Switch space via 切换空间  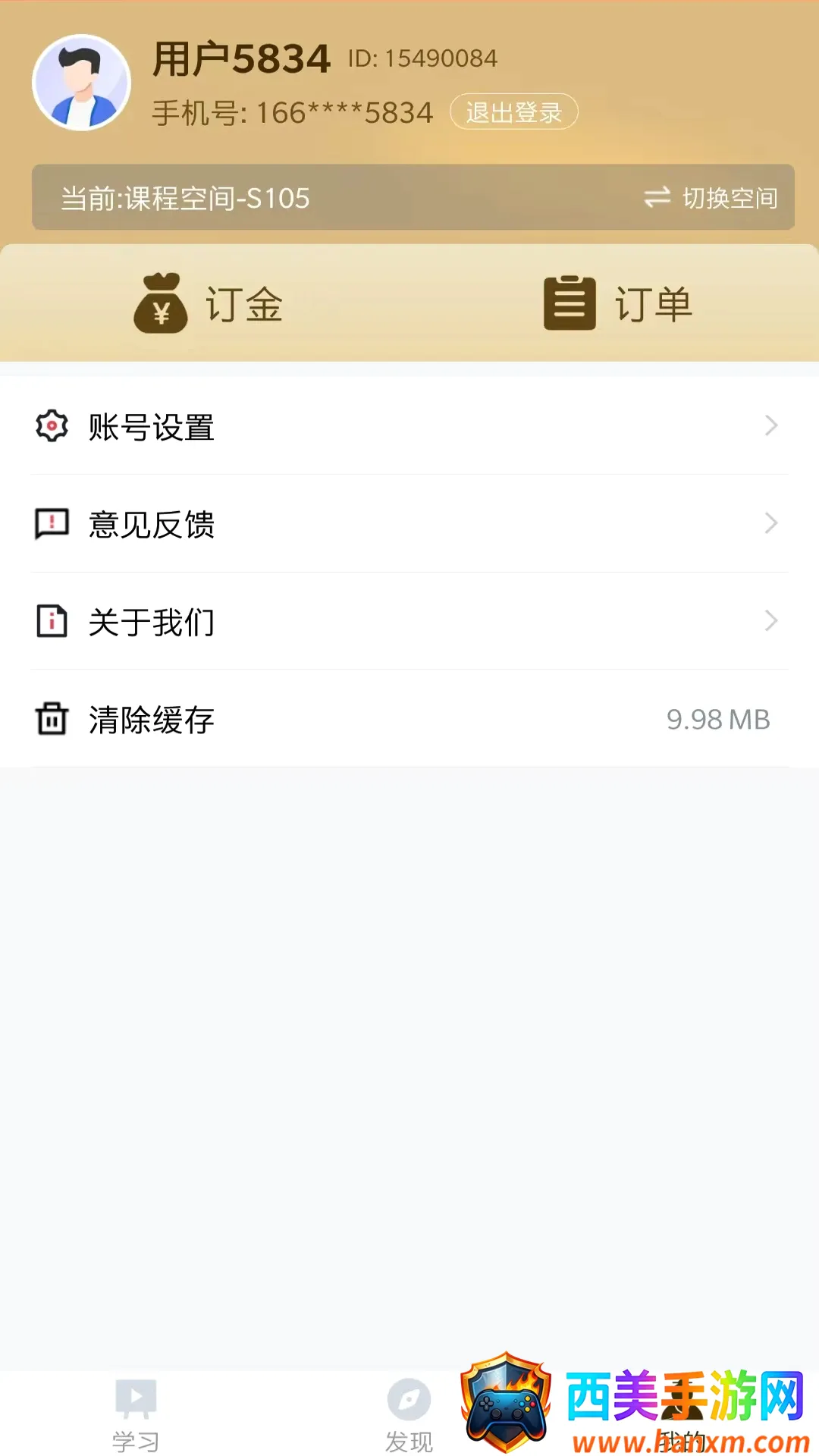click(x=711, y=198)
